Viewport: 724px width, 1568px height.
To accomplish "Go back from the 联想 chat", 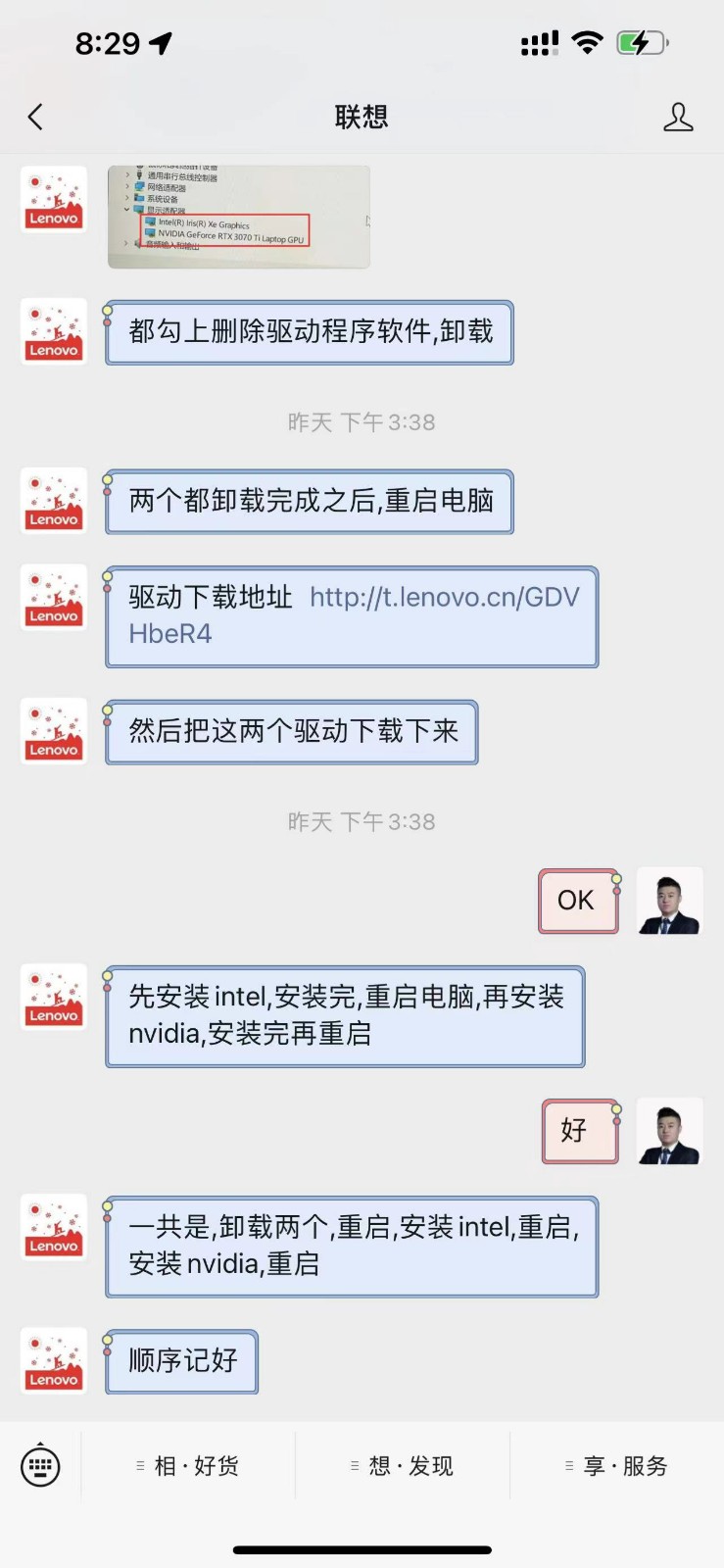I will pos(35,118).
